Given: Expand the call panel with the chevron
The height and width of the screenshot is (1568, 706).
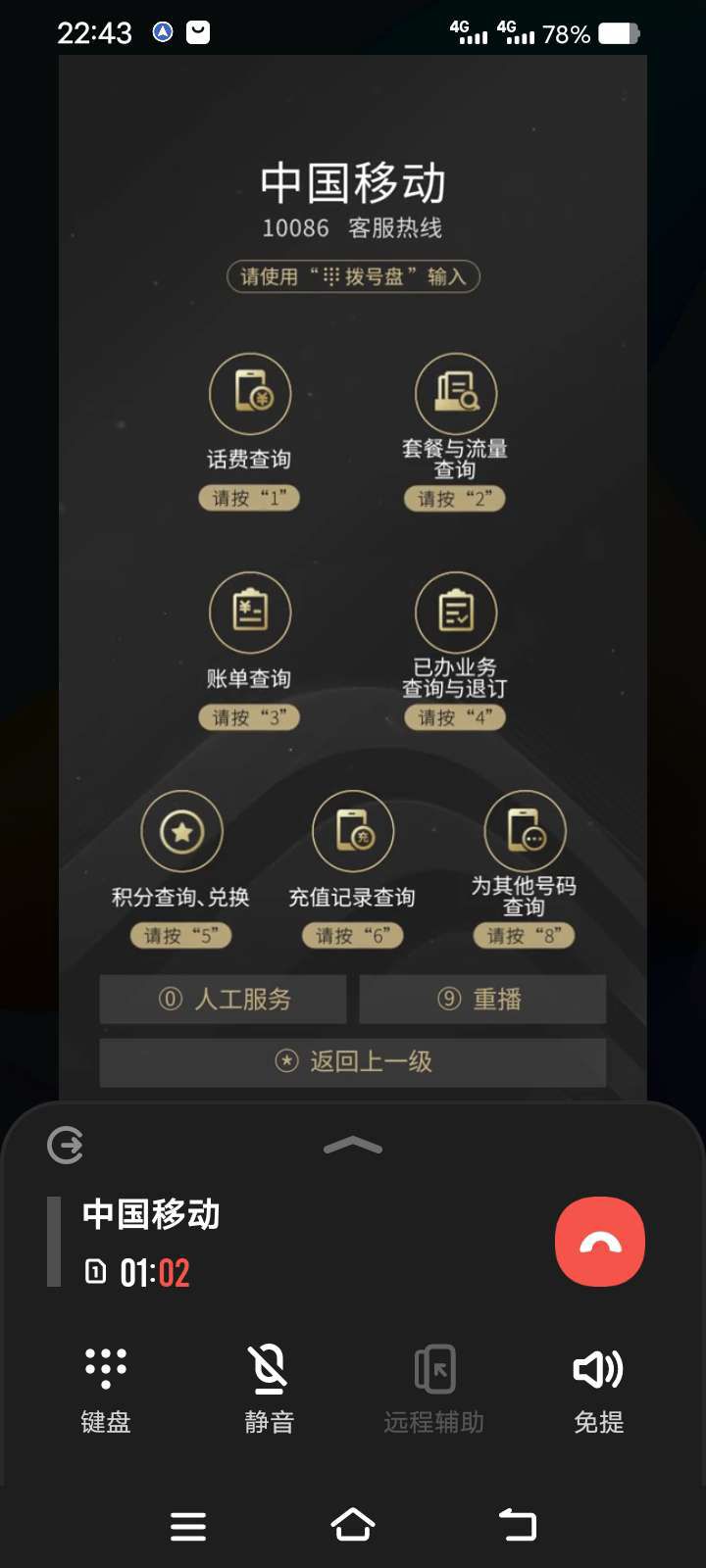Looking at the screenshot, I should [x=353, y=1145].
